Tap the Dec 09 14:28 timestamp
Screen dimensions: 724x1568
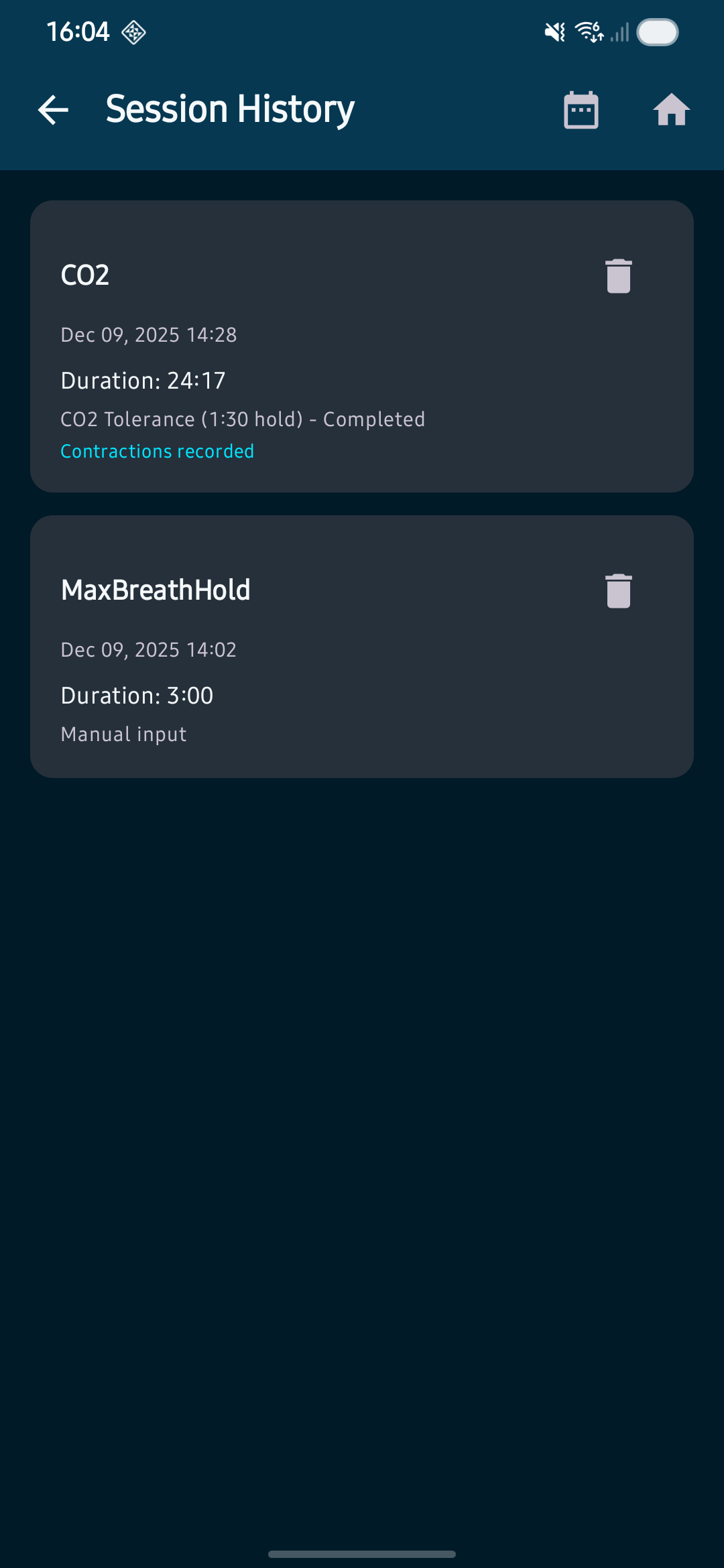tap(148, 334)
